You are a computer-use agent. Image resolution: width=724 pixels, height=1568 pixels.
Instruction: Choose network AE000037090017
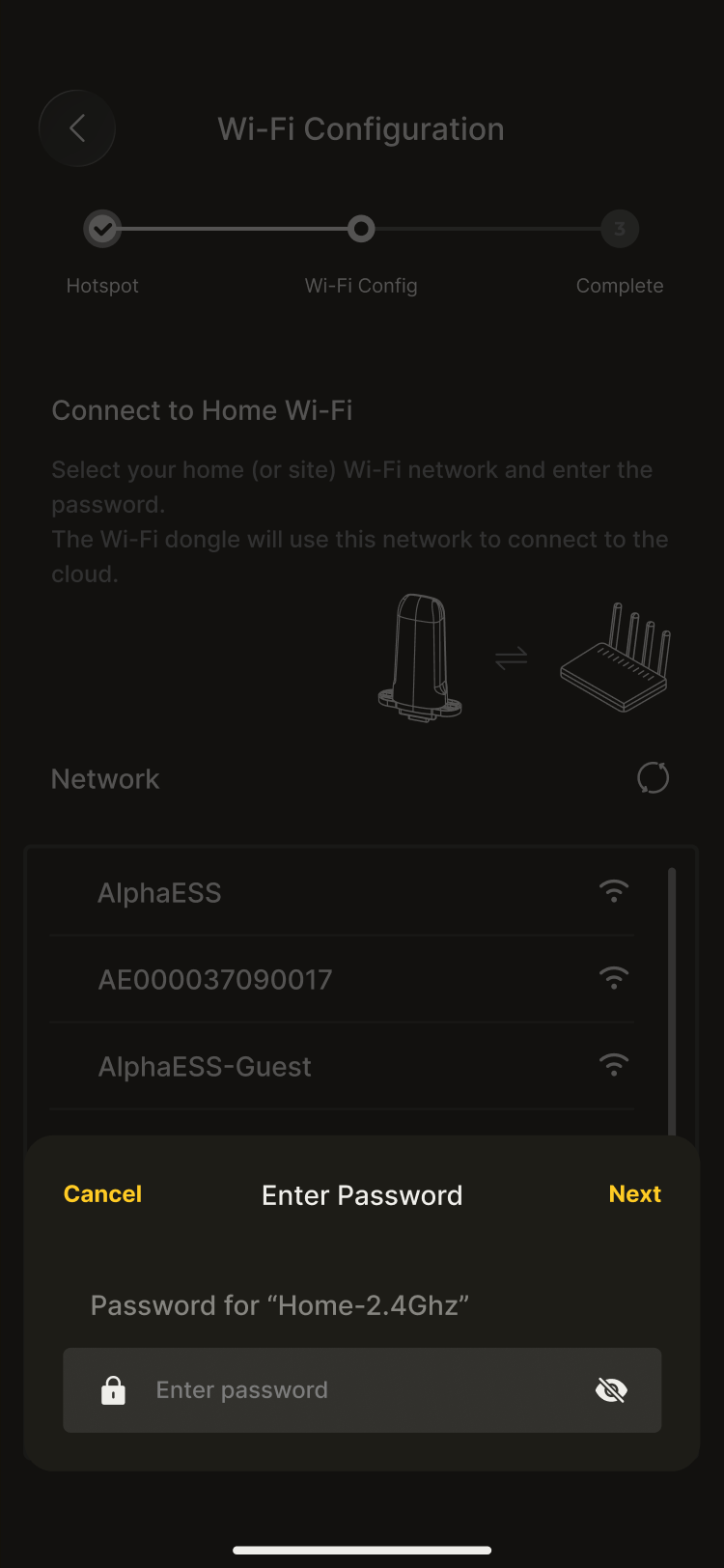[343, 980]
